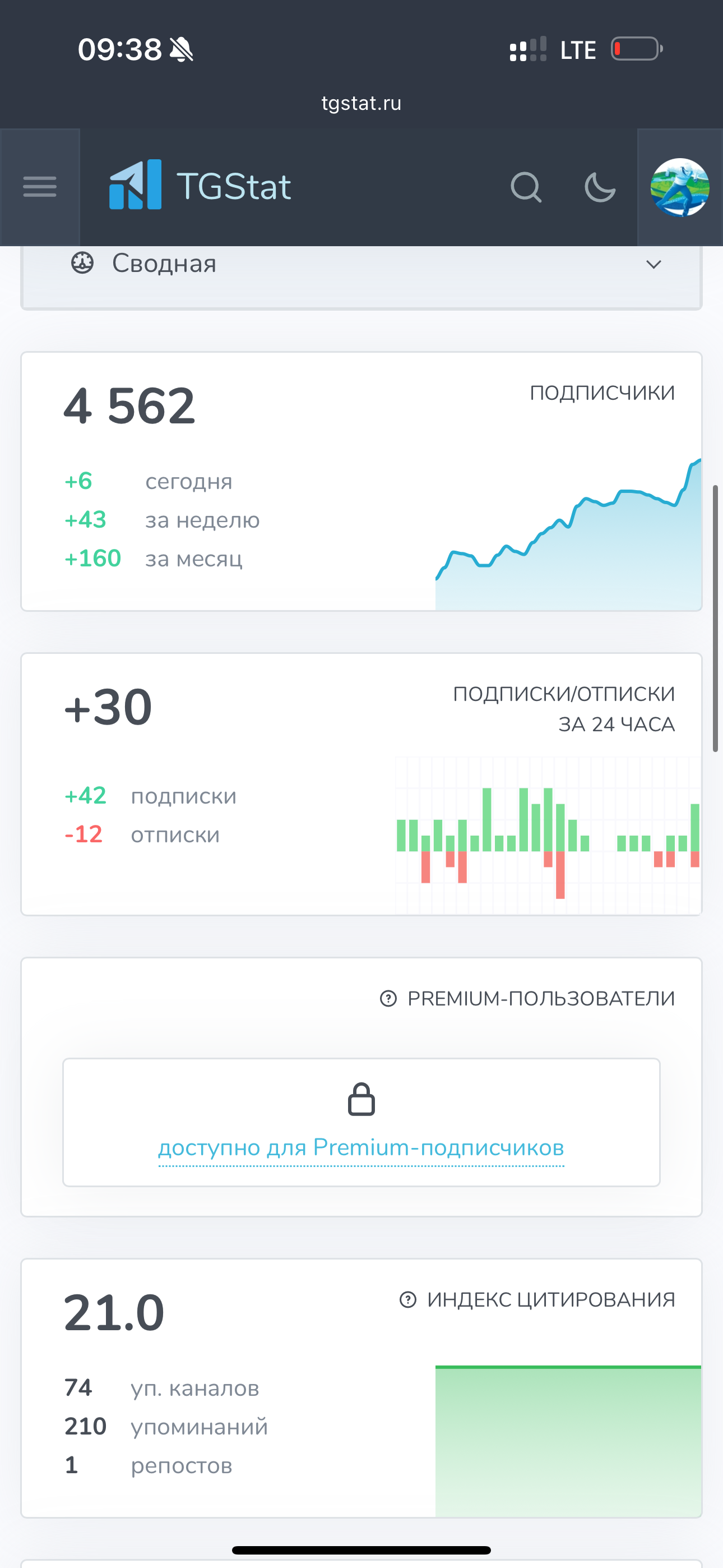The width and height of the screenshot is (723, 1568).
Task: Follow the доступно для Premium-подписчиков link
Action: tap(361, 1147)
